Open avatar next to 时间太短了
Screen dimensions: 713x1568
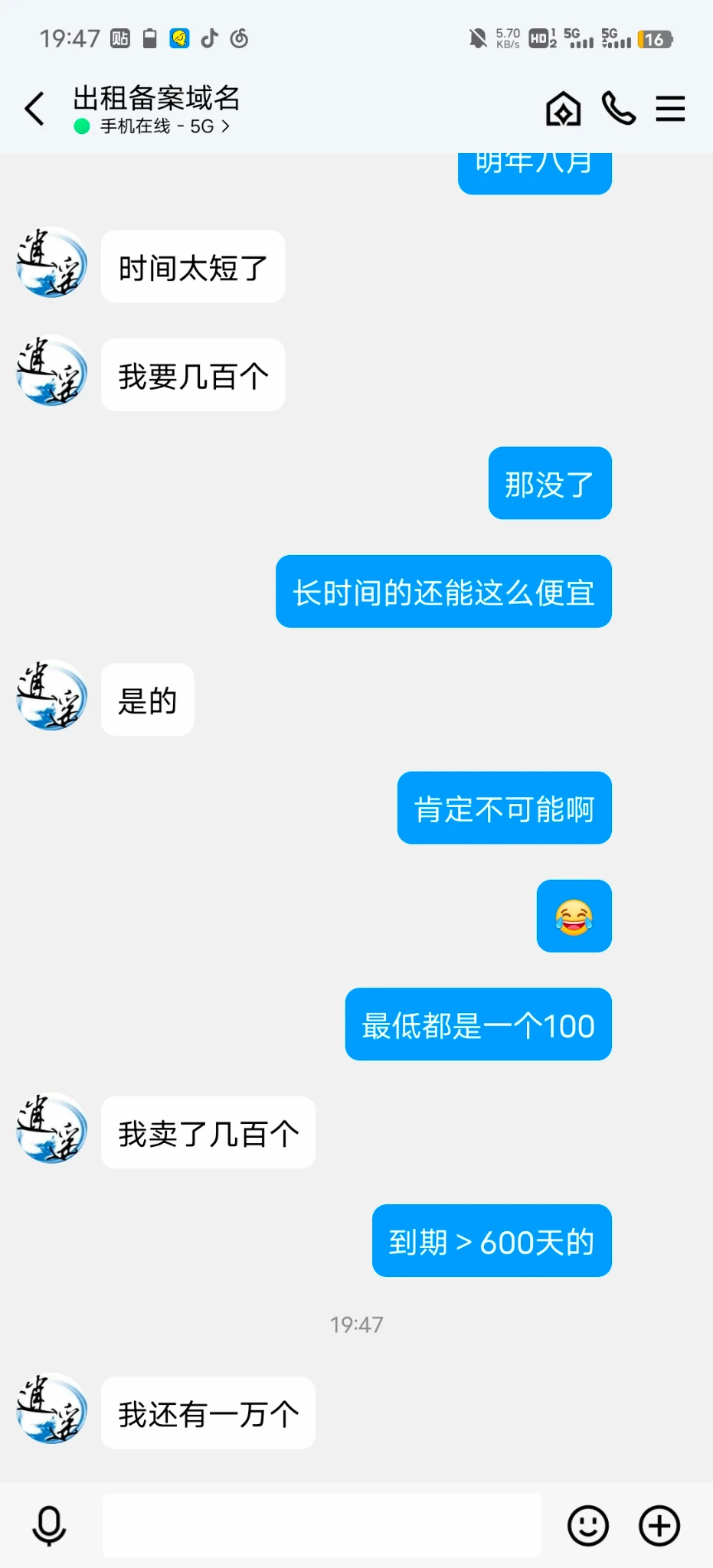[51, 263]
